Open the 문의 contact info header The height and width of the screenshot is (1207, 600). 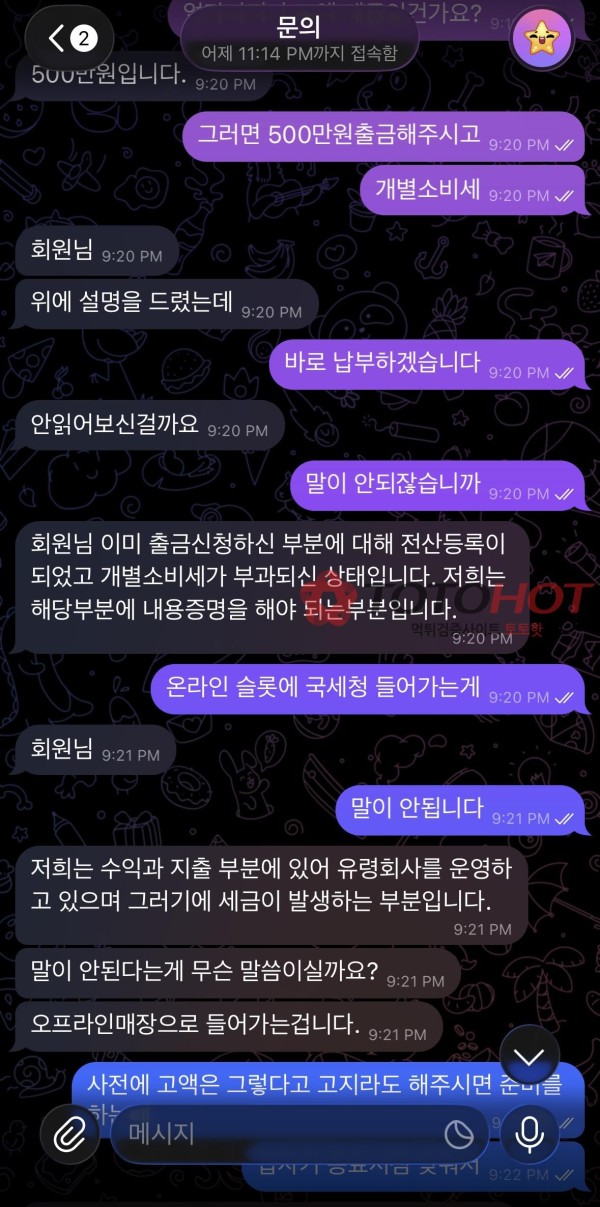point(298,39)
